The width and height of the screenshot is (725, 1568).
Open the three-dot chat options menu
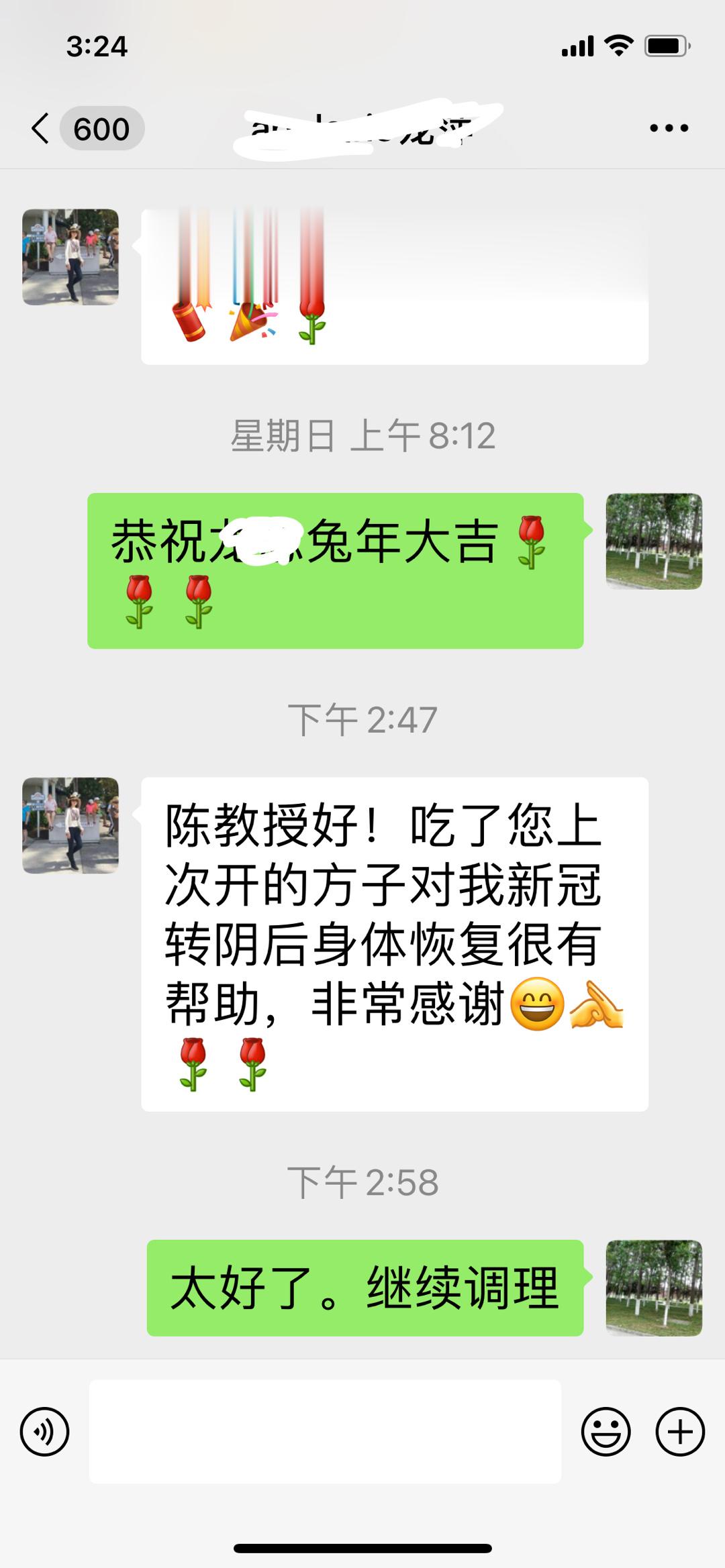[x=668, y=126]
